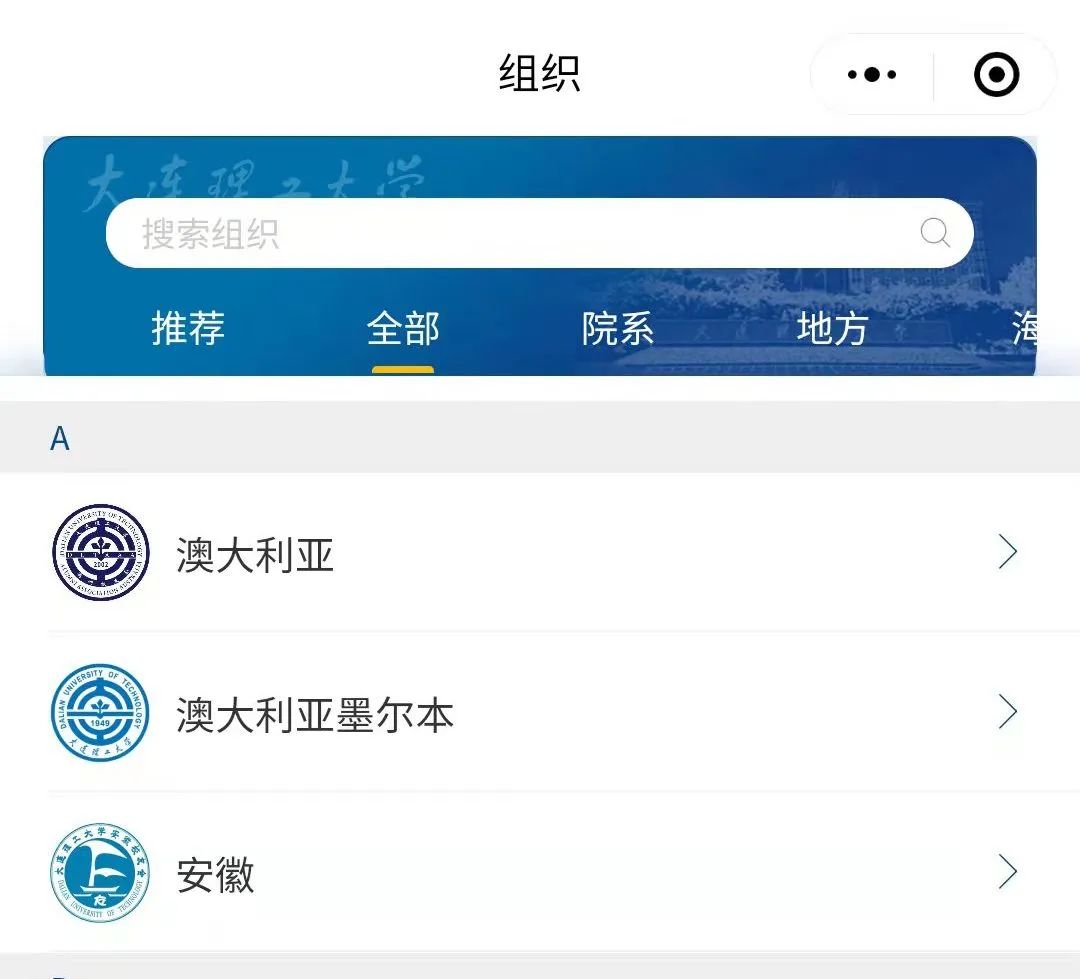Image resolution: width=1080 pixels, height=979 pixels.
Task: Open the 澳大利亚墨尔本 organization
Action: click(x=540, y=713)
